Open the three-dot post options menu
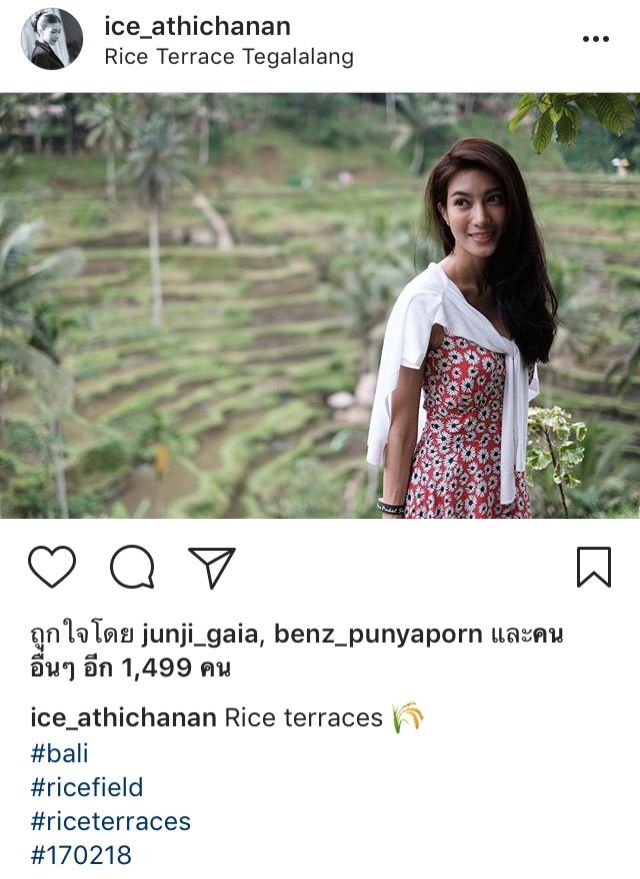The image size is (640, 879). pos(595,39)
